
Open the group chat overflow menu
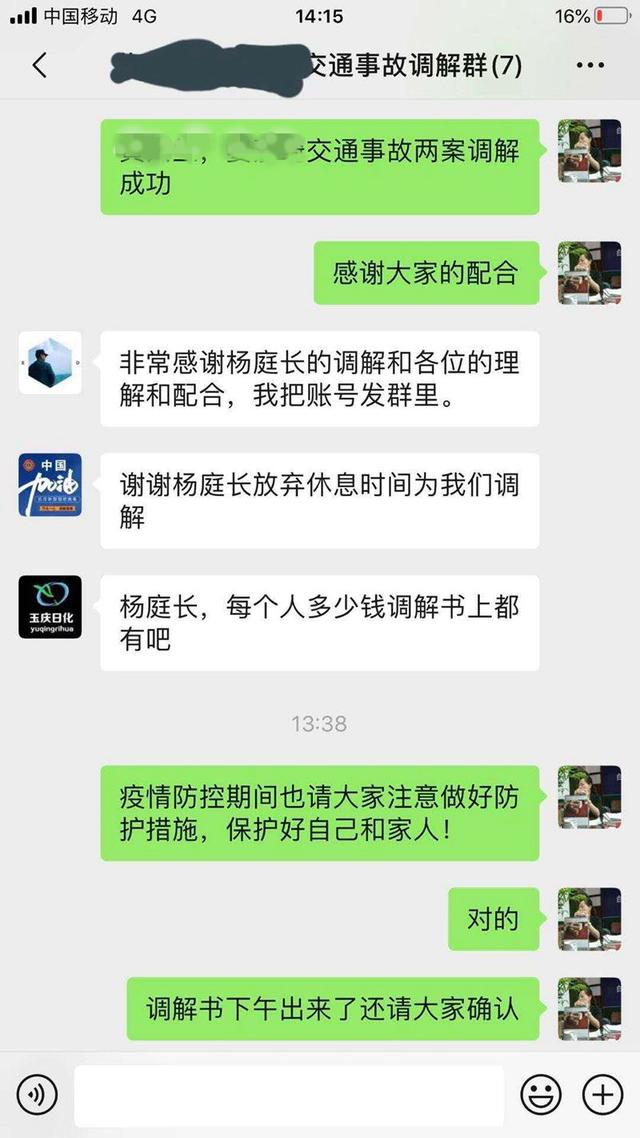tap(590, 65)
